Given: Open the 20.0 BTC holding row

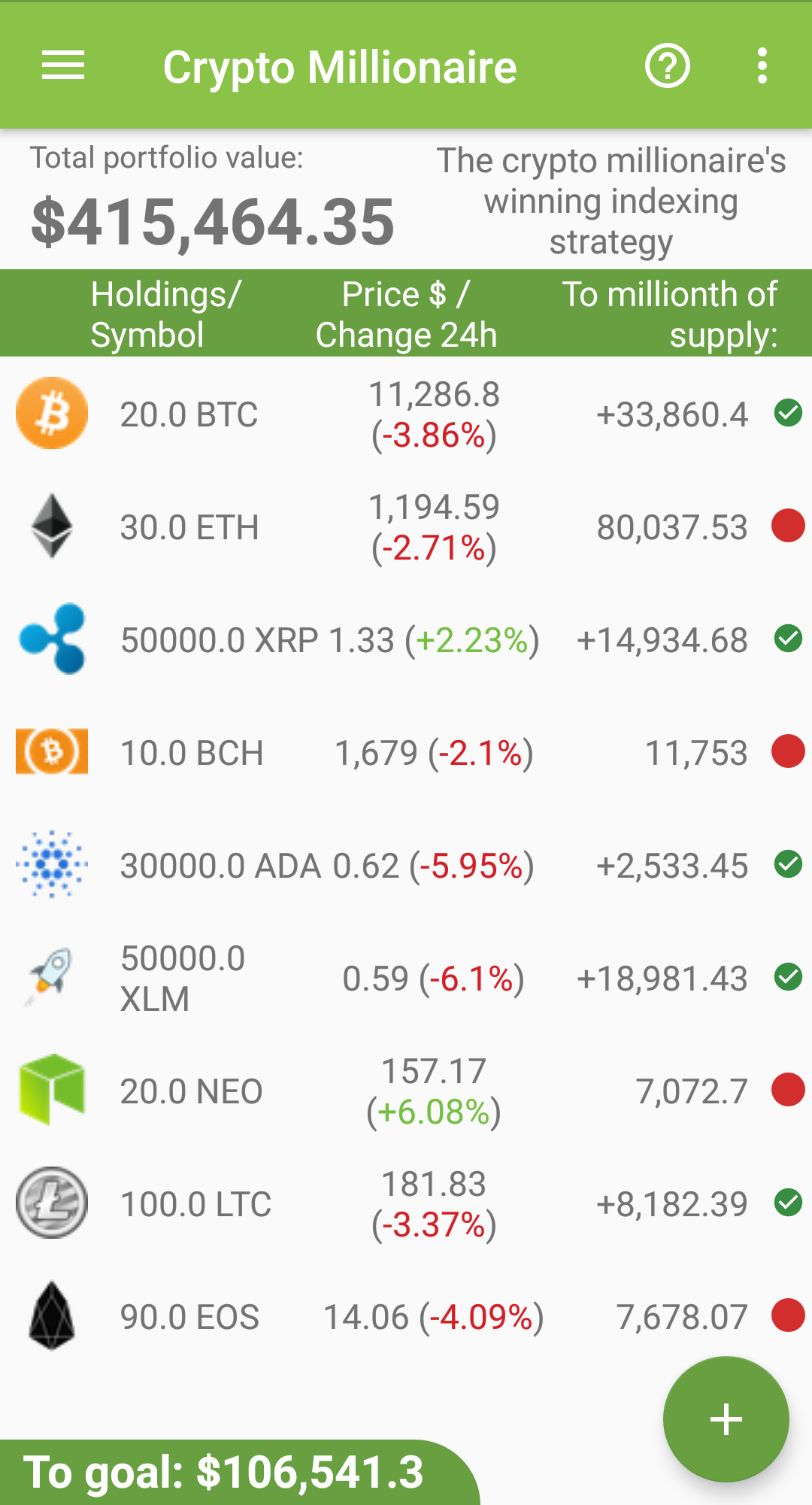Looking at the screenshot, I should pyautogui.click(x=406, y=414).
